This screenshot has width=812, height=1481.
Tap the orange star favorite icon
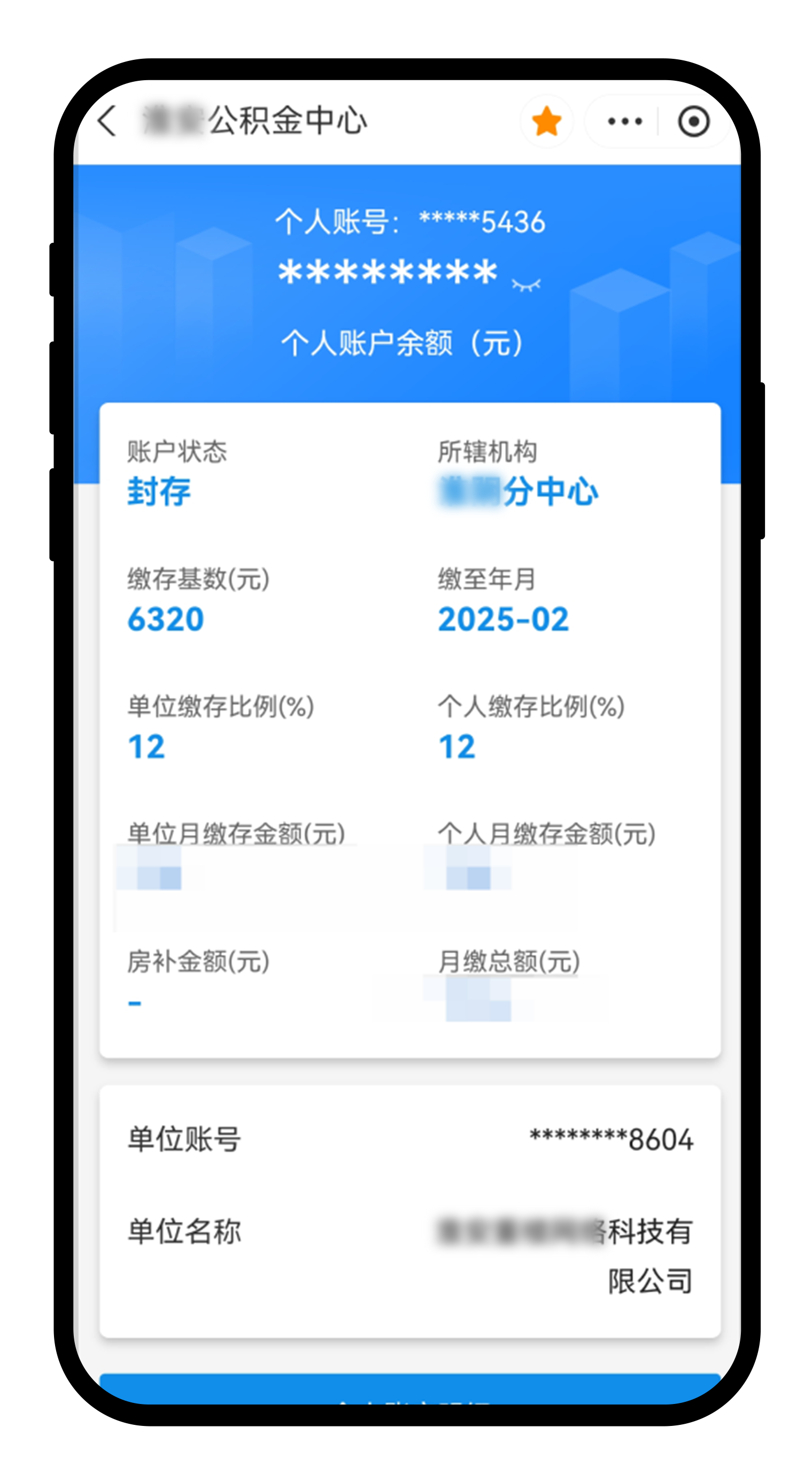click(x=546, y=121)
